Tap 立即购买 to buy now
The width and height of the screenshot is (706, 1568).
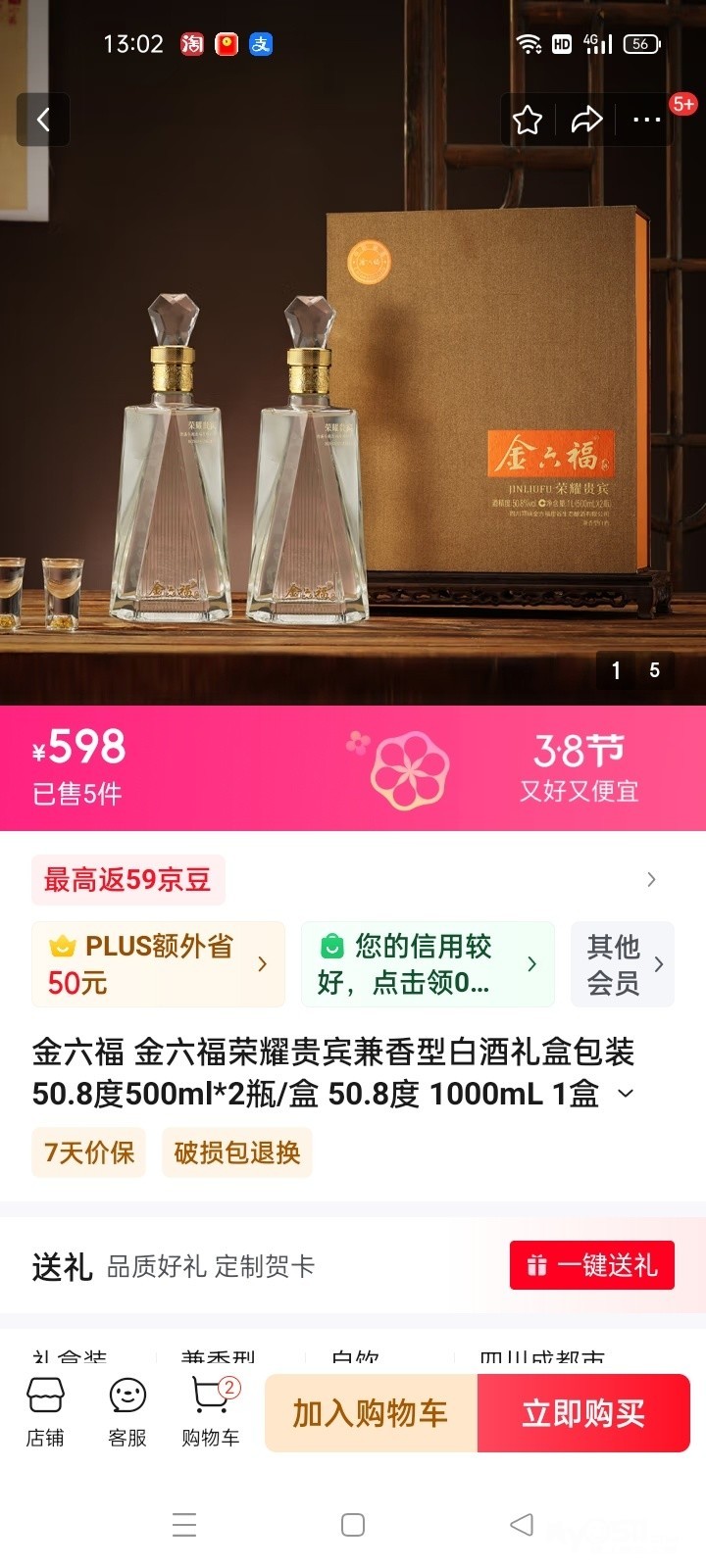click(583, 1413)
